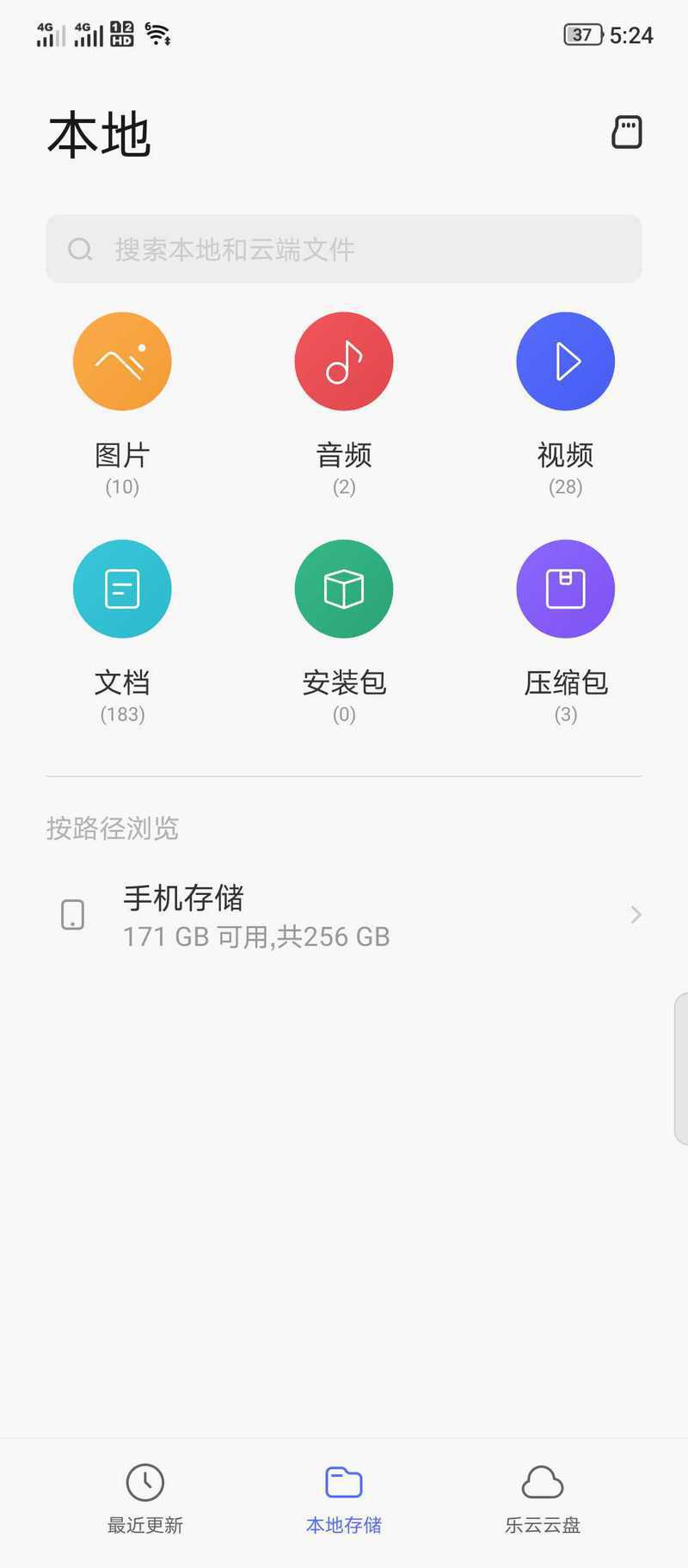
Task: Tap the search box for local and cloud files
Action: pyautogui.click(x=344, y=249)
